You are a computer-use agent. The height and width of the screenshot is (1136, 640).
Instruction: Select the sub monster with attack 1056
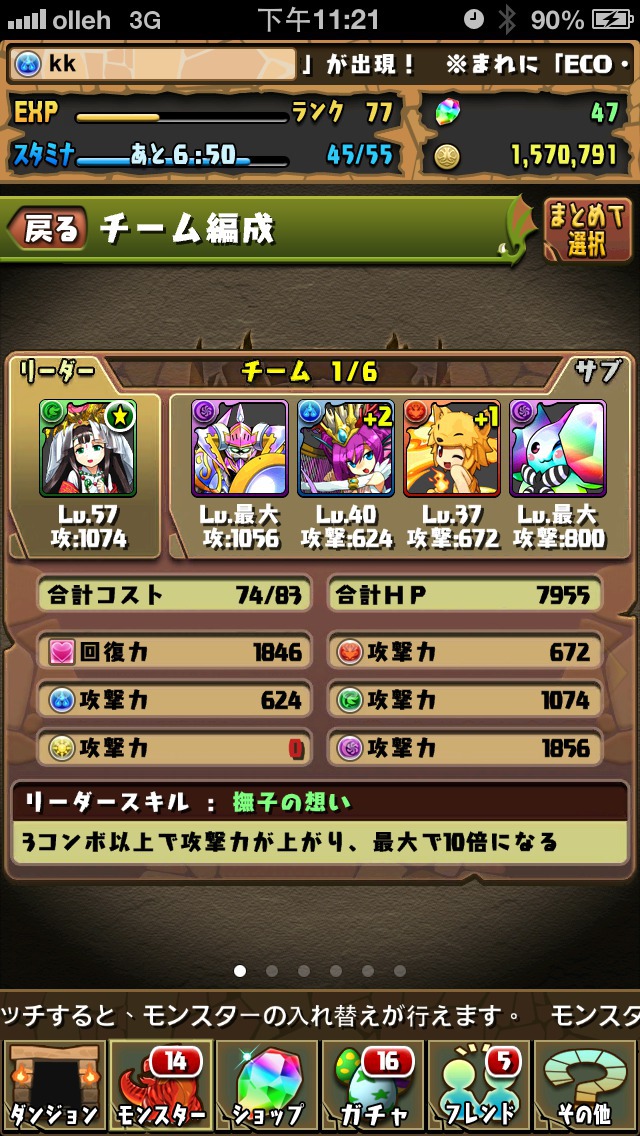[240, 448]
